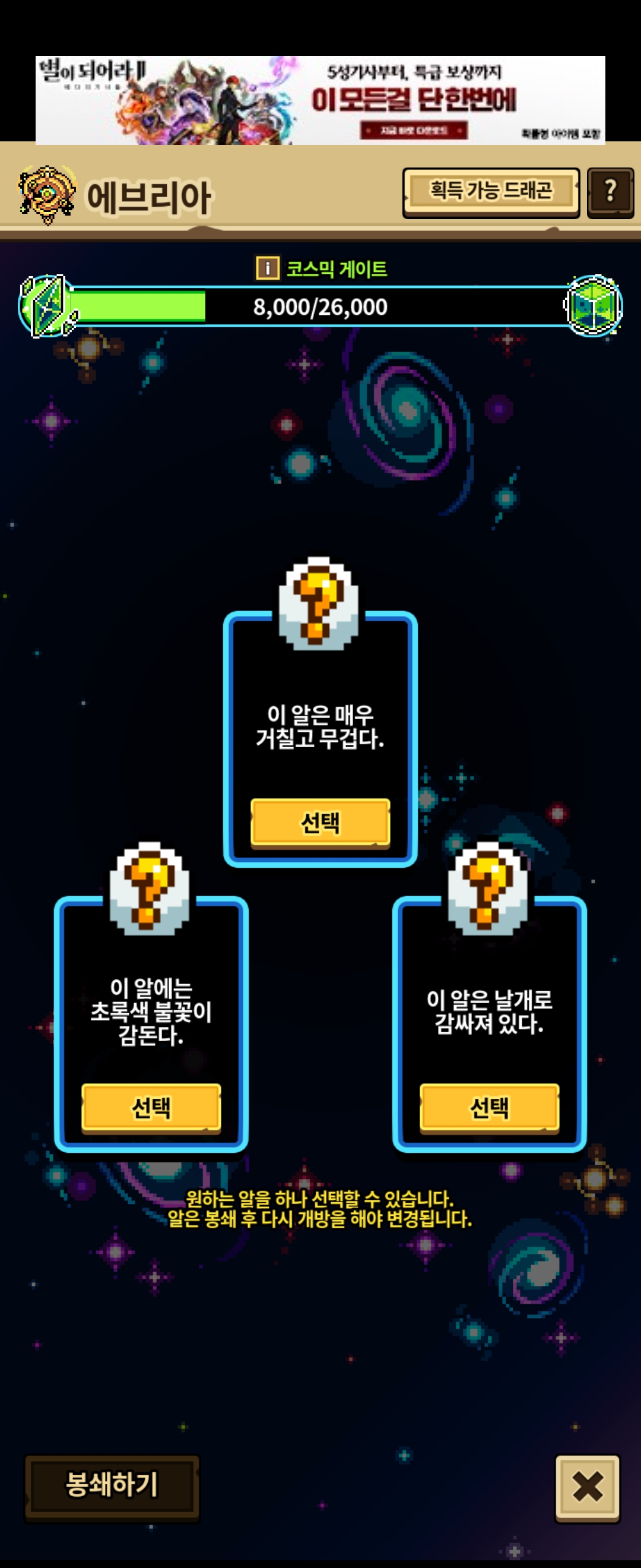The image size is (641, 1568).
Task: Close the 에브리아 screen with X
Action: pyautogui.click(x=587, y=1487)
